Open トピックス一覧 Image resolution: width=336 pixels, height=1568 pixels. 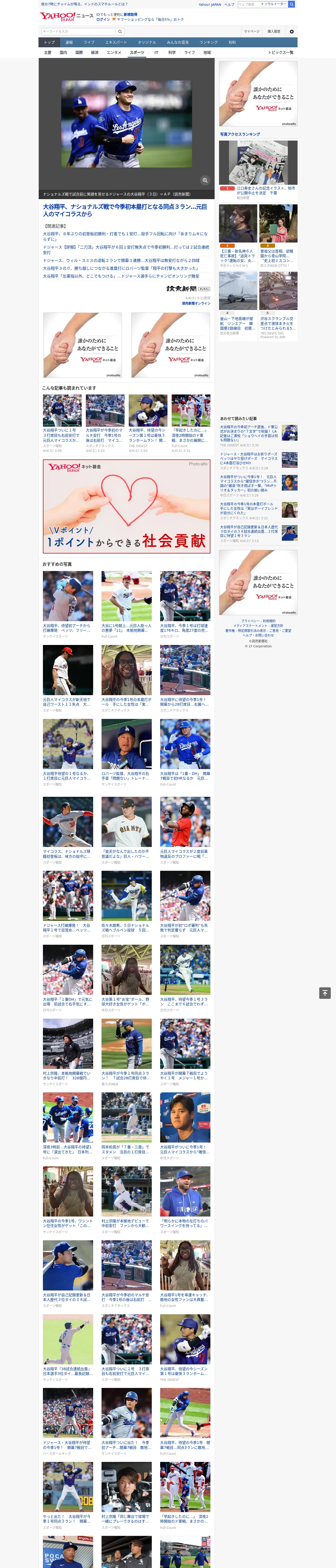[281, 52]
